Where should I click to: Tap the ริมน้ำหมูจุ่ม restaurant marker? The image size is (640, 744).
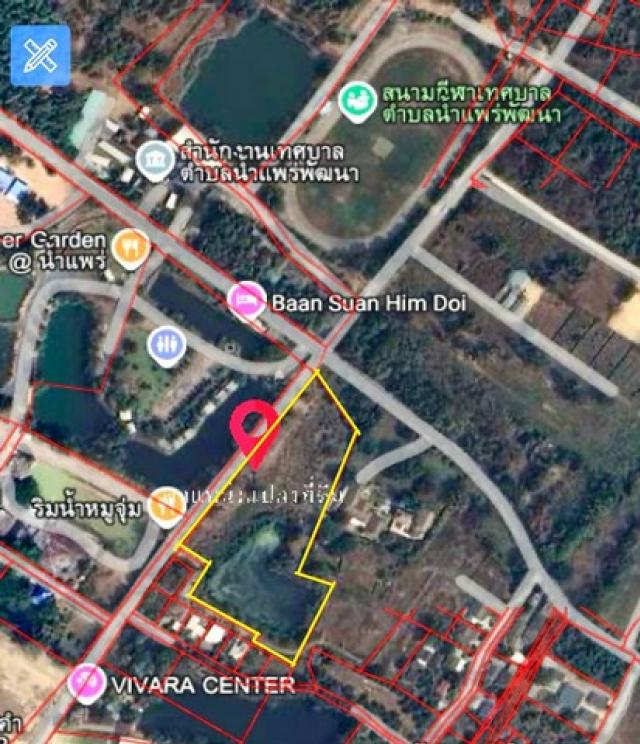[166, 507]
